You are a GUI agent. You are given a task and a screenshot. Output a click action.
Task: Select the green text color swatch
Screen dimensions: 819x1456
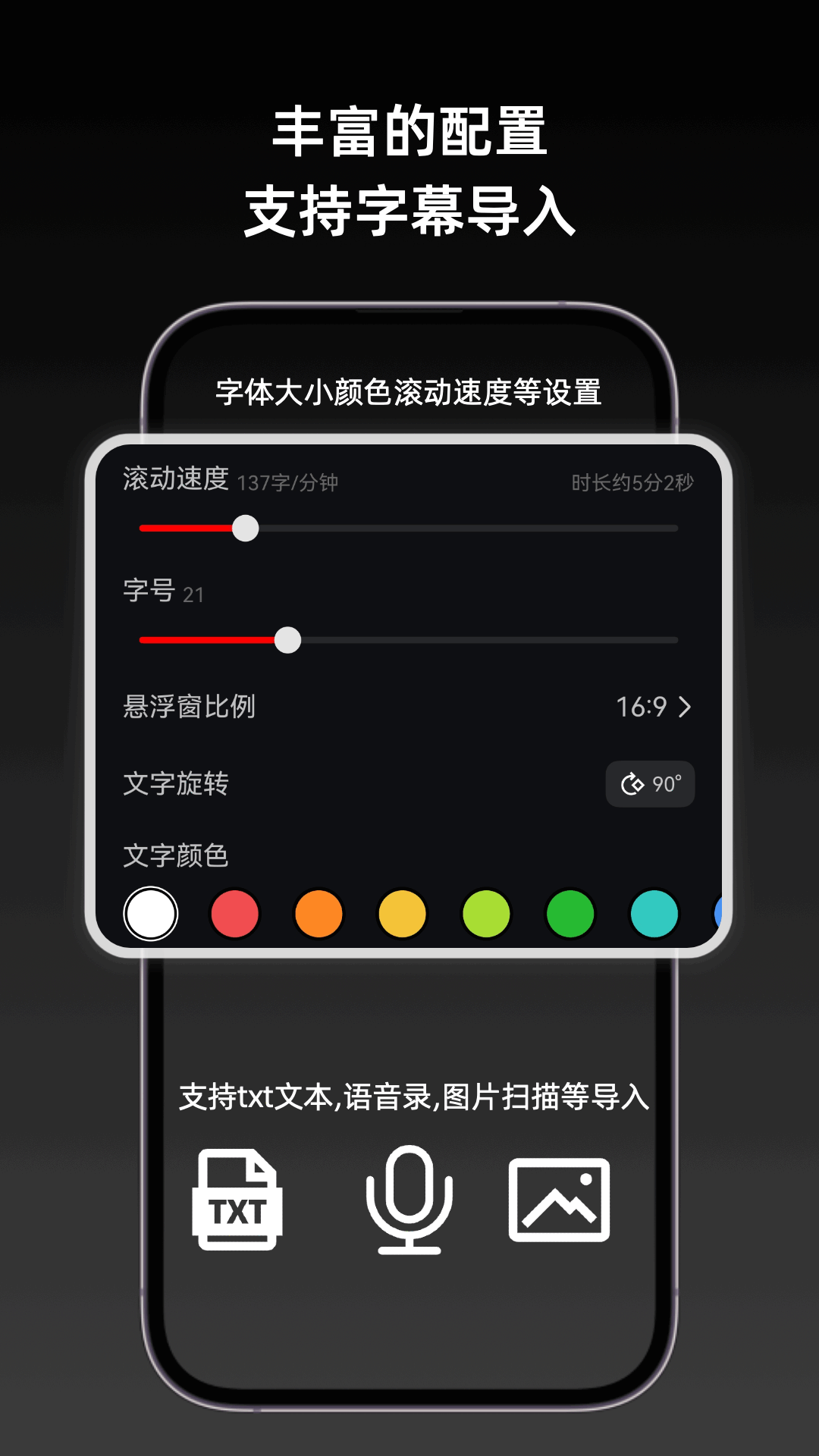pyautogui.click(x=570, y=914)
